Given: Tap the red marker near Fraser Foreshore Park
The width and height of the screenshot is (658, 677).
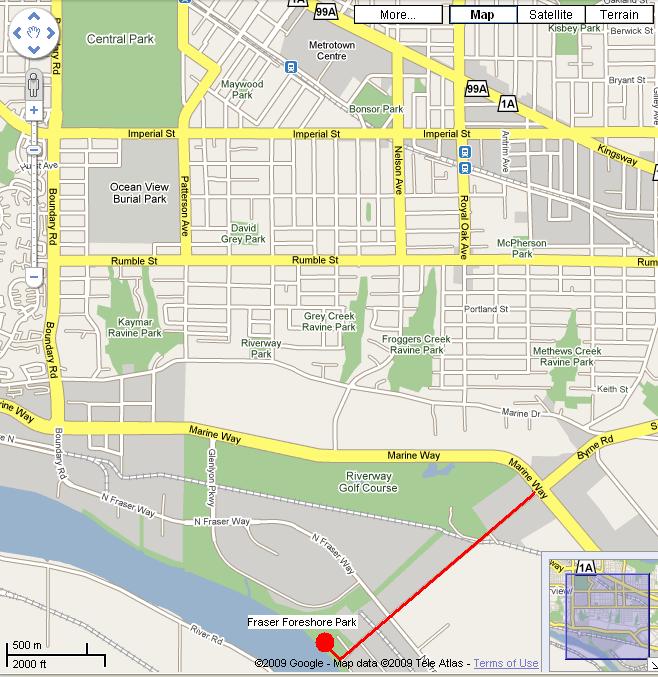Looking at the screenshot, I should [324, 643].
